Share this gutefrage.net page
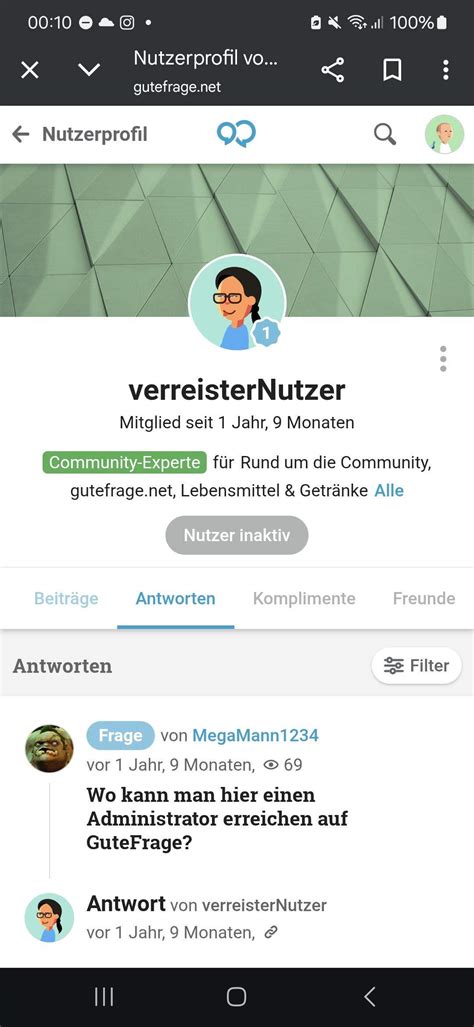Image resolution: width=474 pixels, height=1027 pixels. pyautogui.click(x=333, y=69)
